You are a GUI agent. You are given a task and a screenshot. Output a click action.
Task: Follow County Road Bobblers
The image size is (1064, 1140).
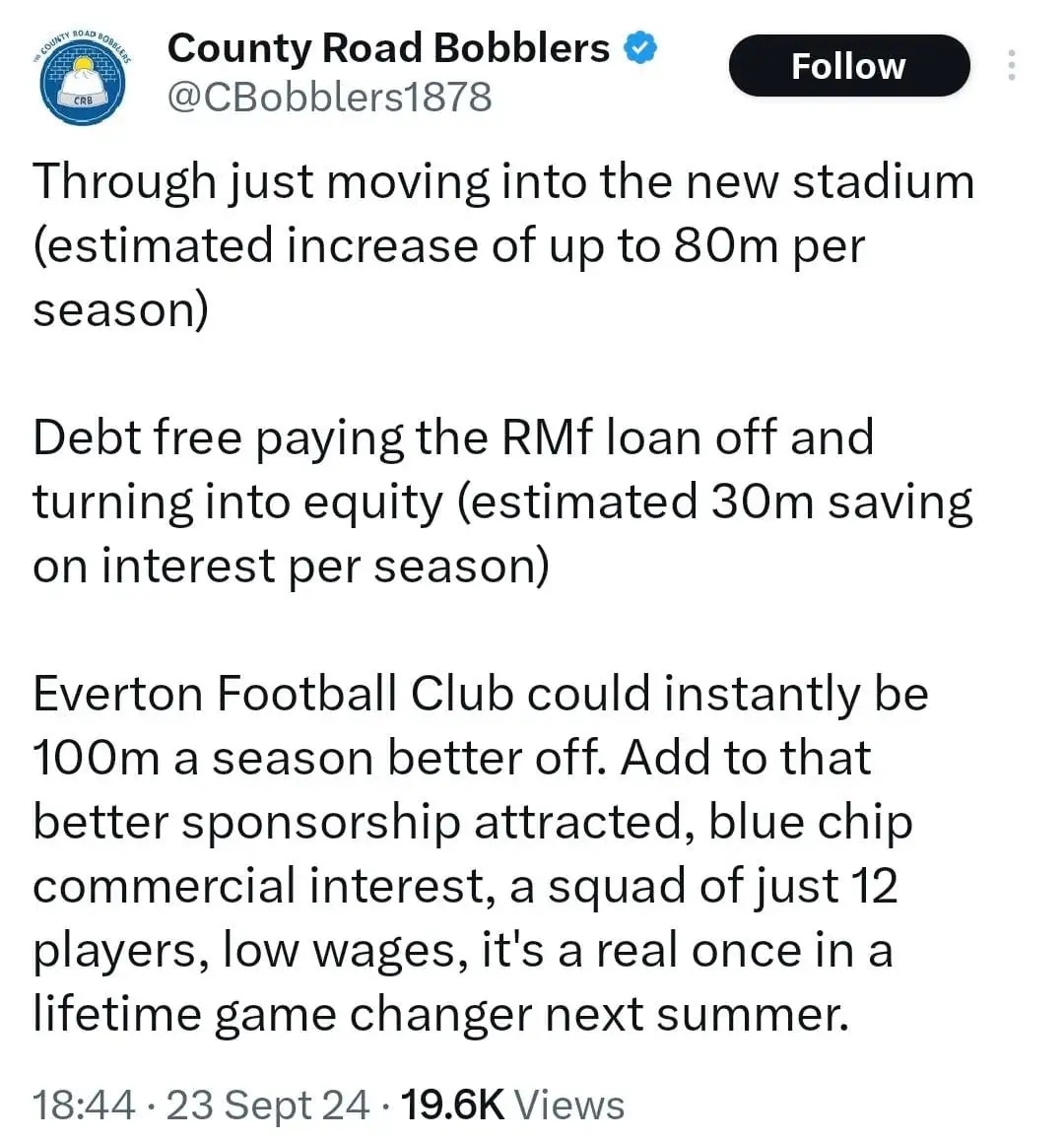click(848, 66)
